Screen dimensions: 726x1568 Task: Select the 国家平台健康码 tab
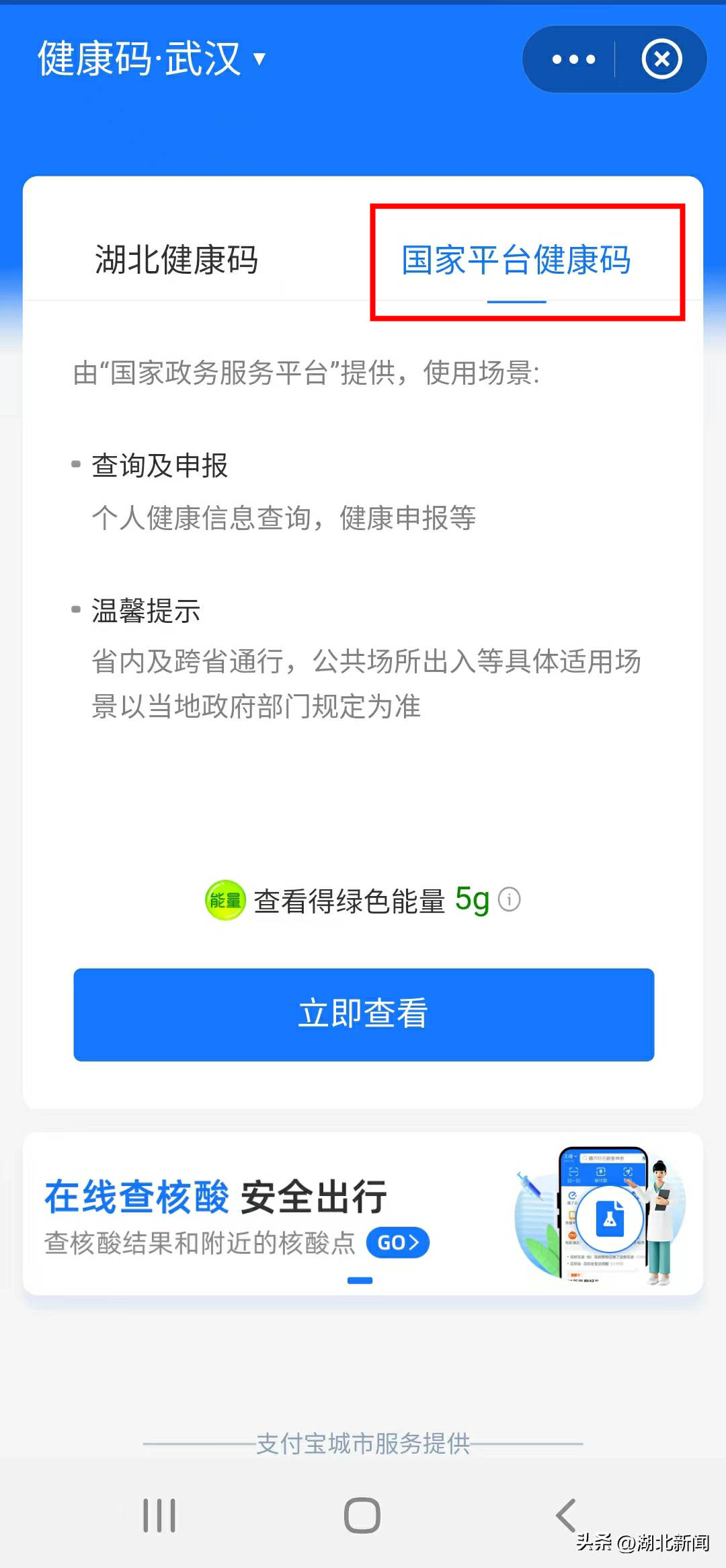[516, 260]
